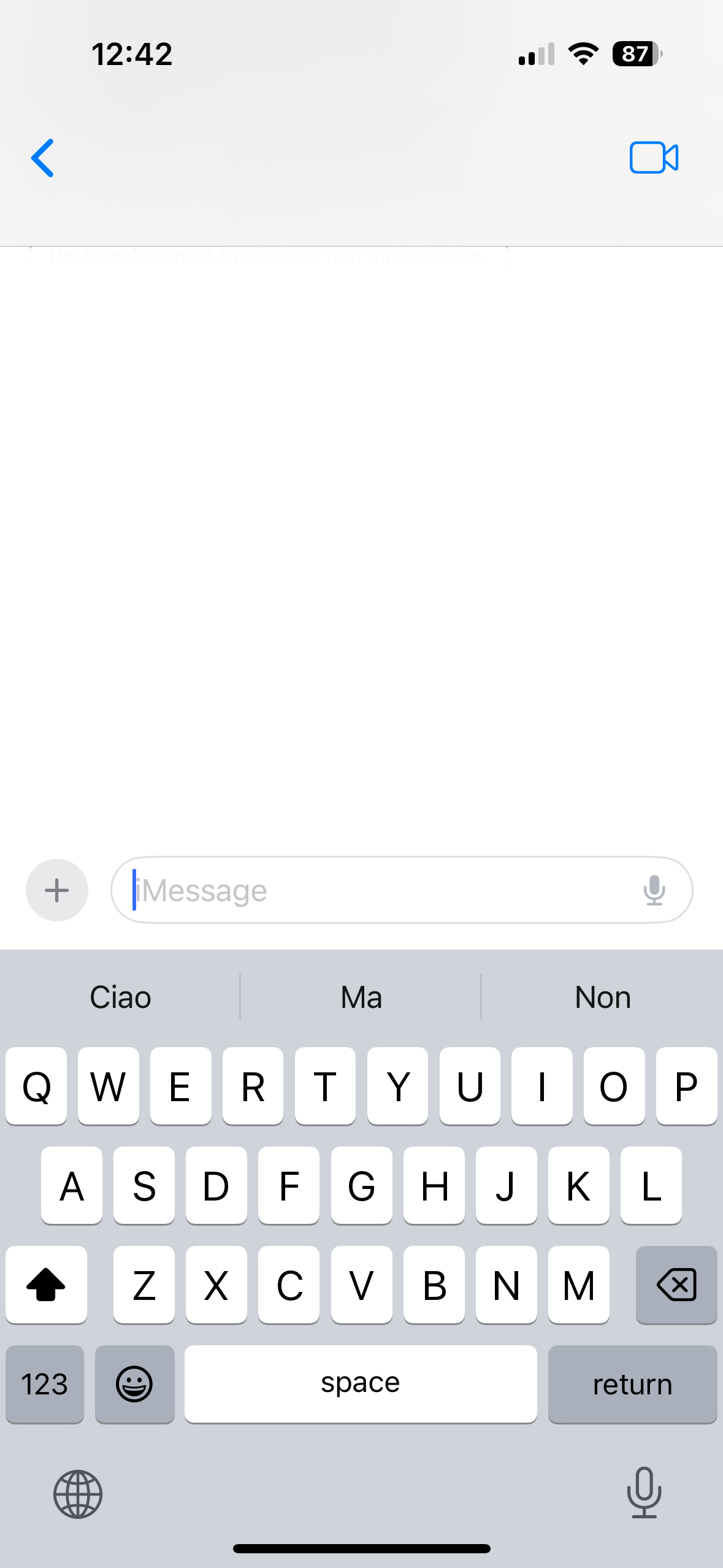Switch keyboard to 123 numbers layout
723x1568 pixels.
(45, 1384)
